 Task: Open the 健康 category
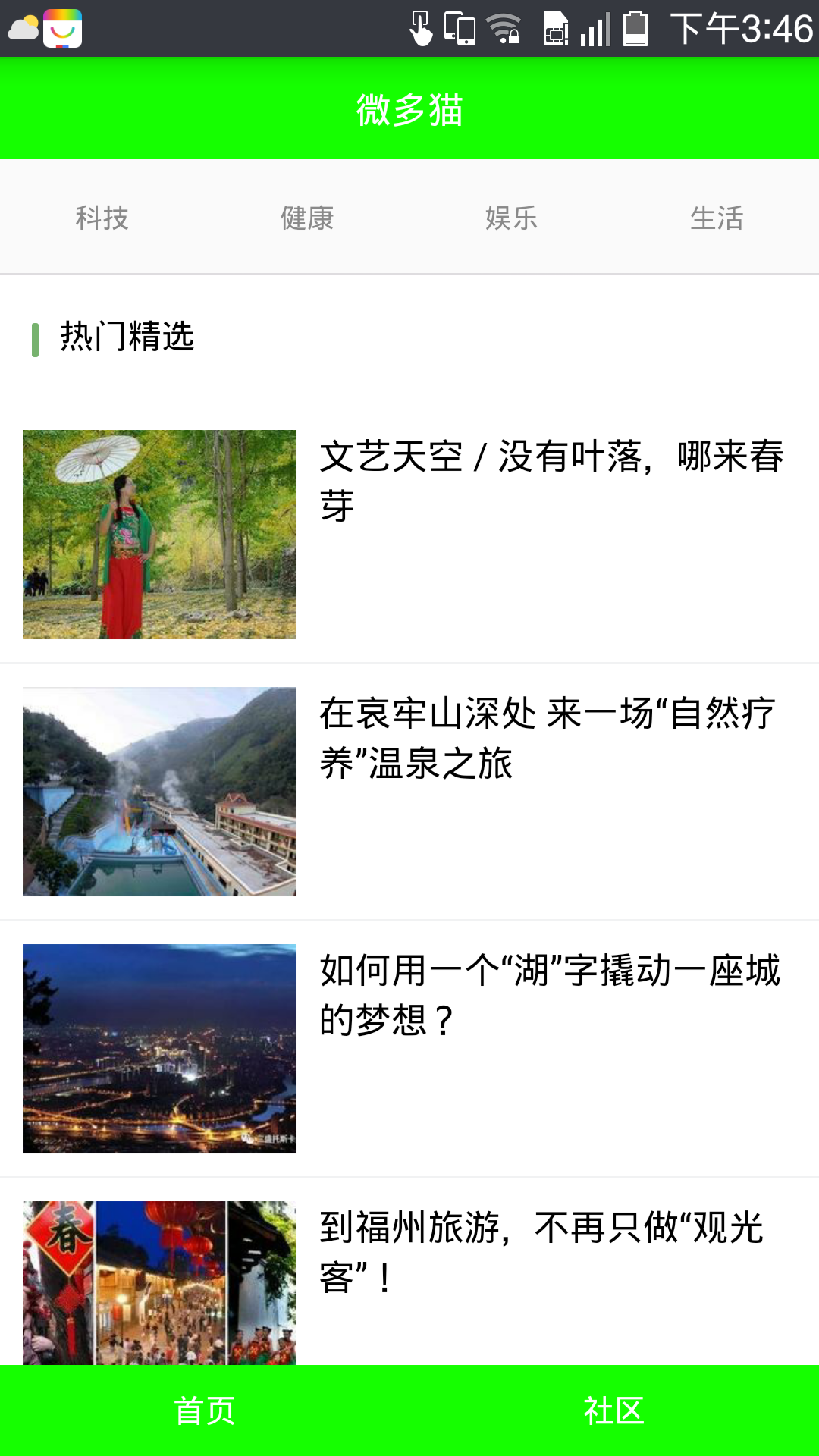pos(307,218)
